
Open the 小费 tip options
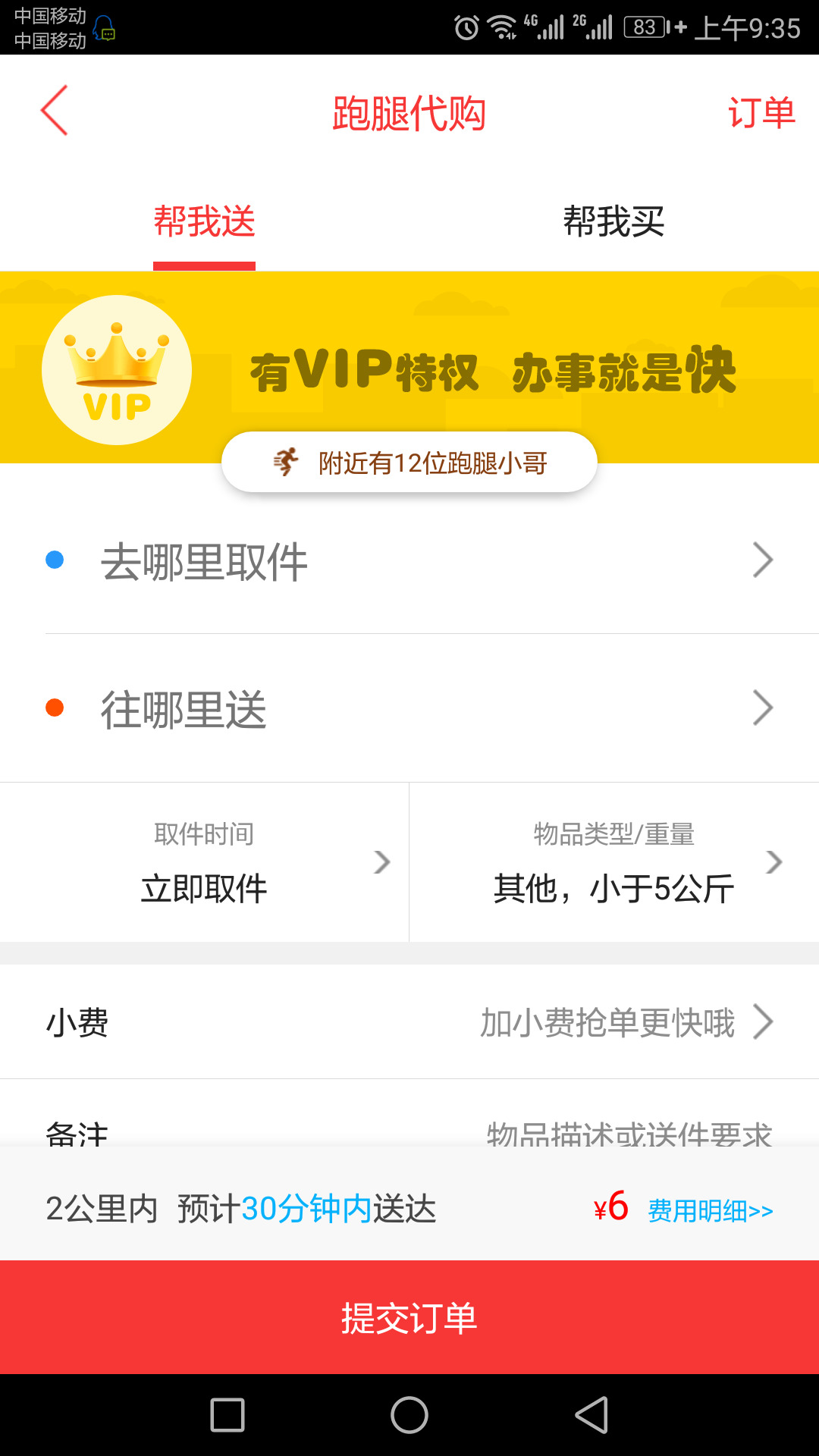pyautogui.click(x=409, y=1021)
